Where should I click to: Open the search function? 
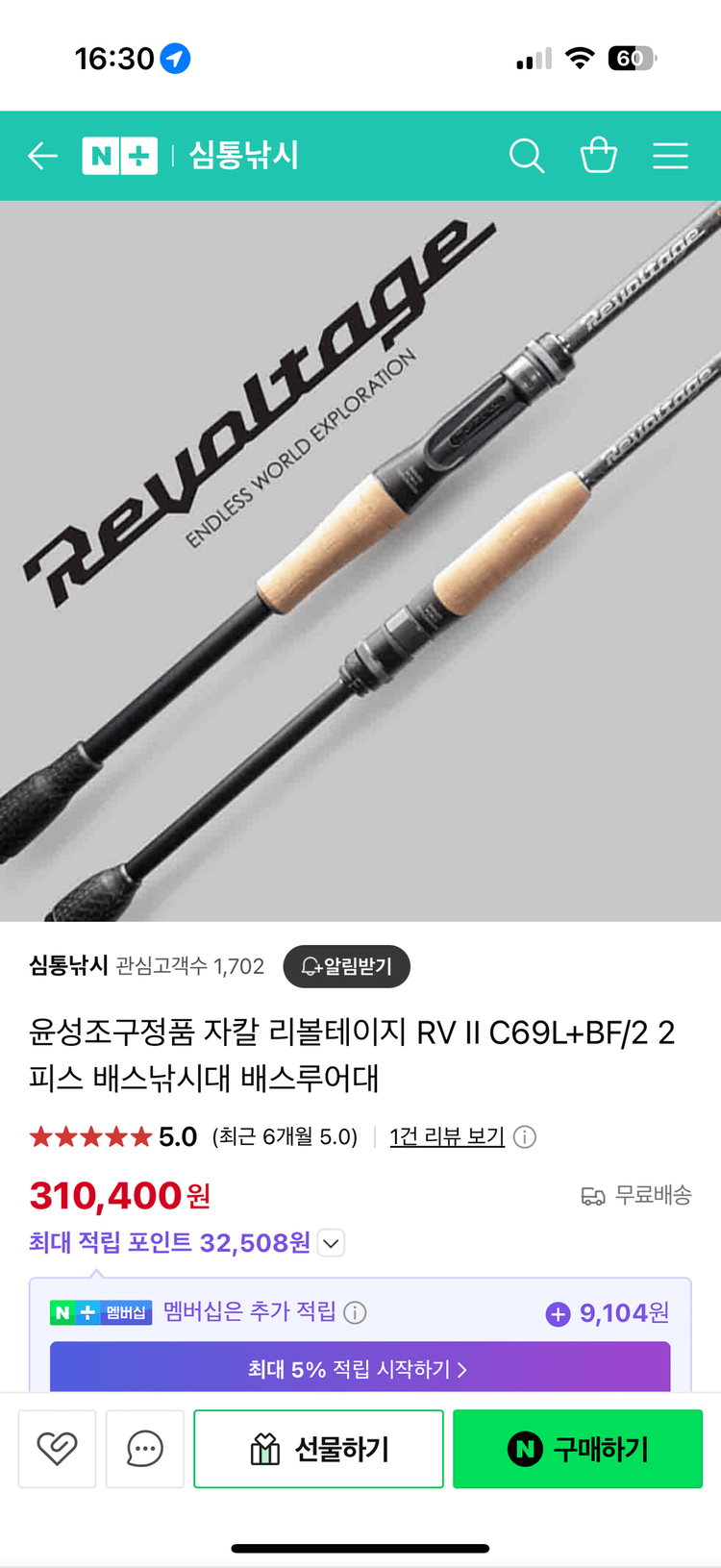526,155
